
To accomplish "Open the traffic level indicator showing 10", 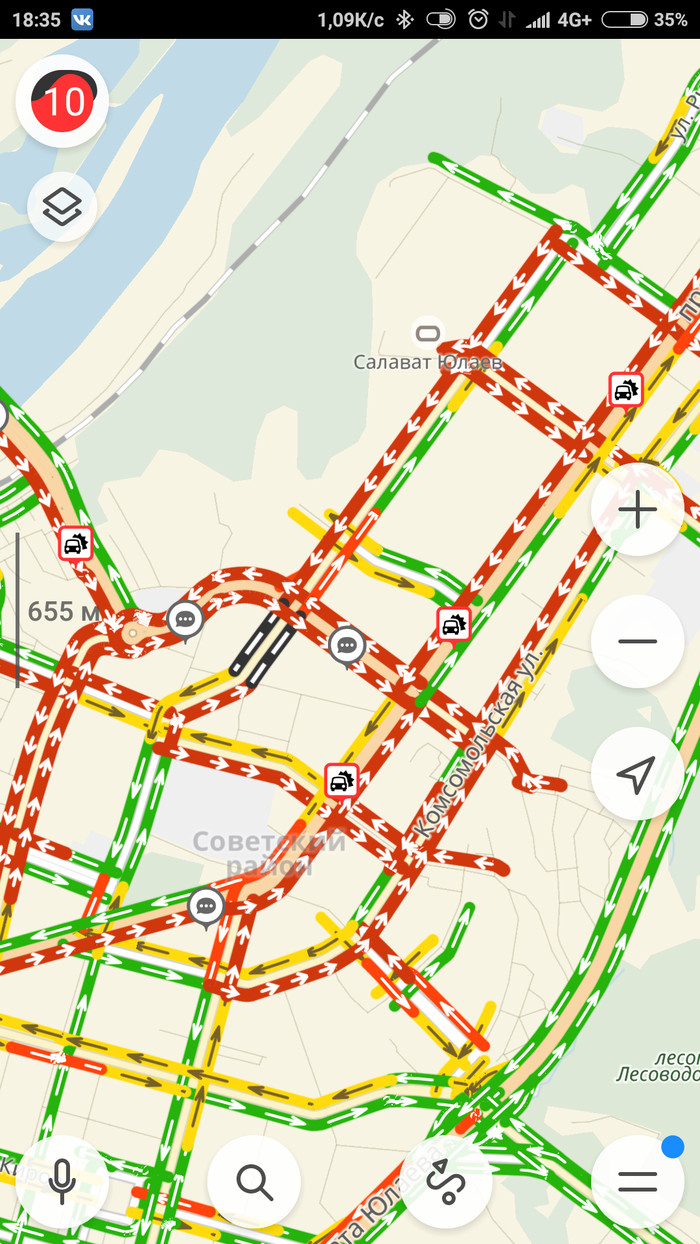I will click(x=62, y=102).
